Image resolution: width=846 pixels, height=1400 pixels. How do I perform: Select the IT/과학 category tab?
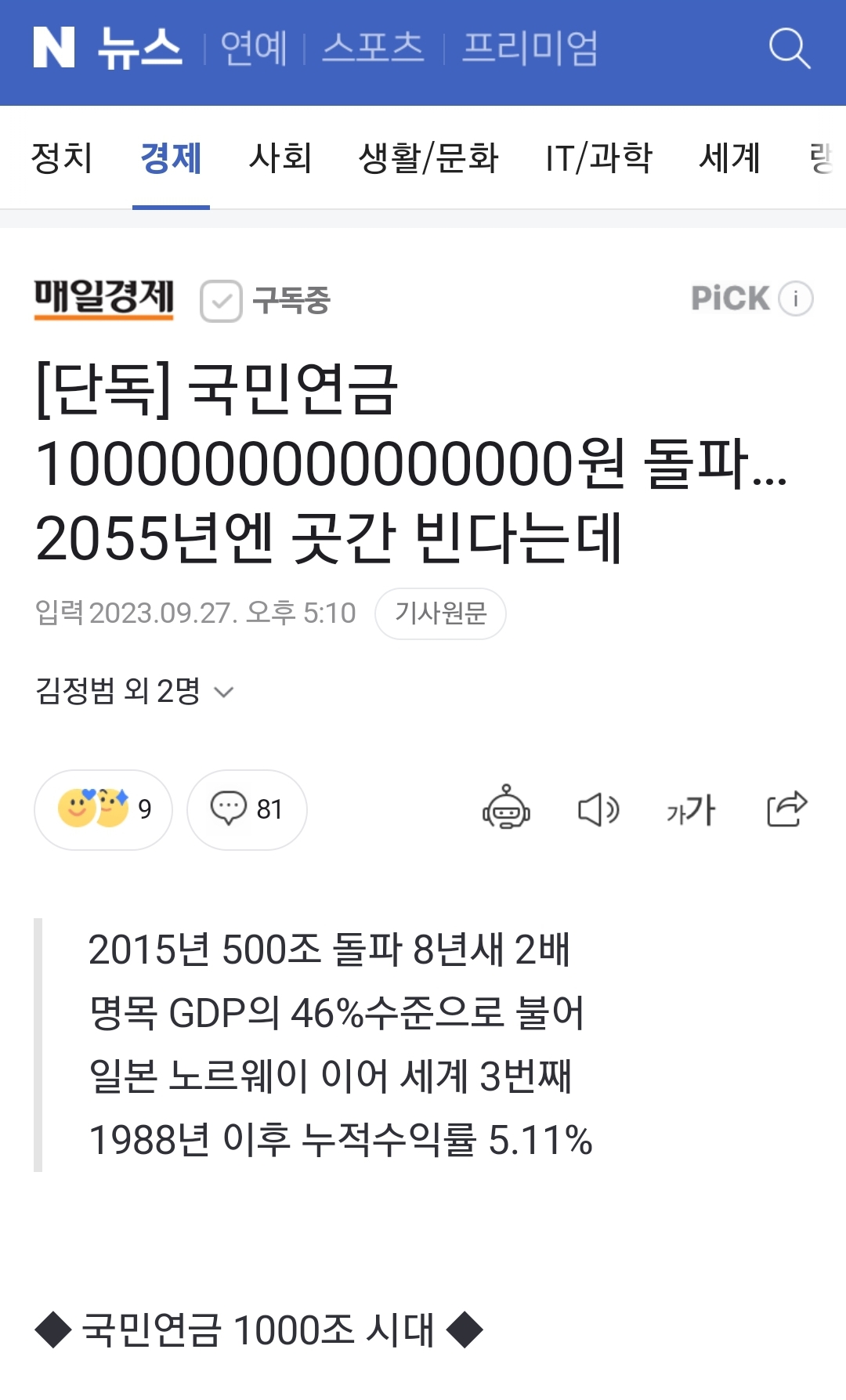pyautogui.click(x=598, y=157)
